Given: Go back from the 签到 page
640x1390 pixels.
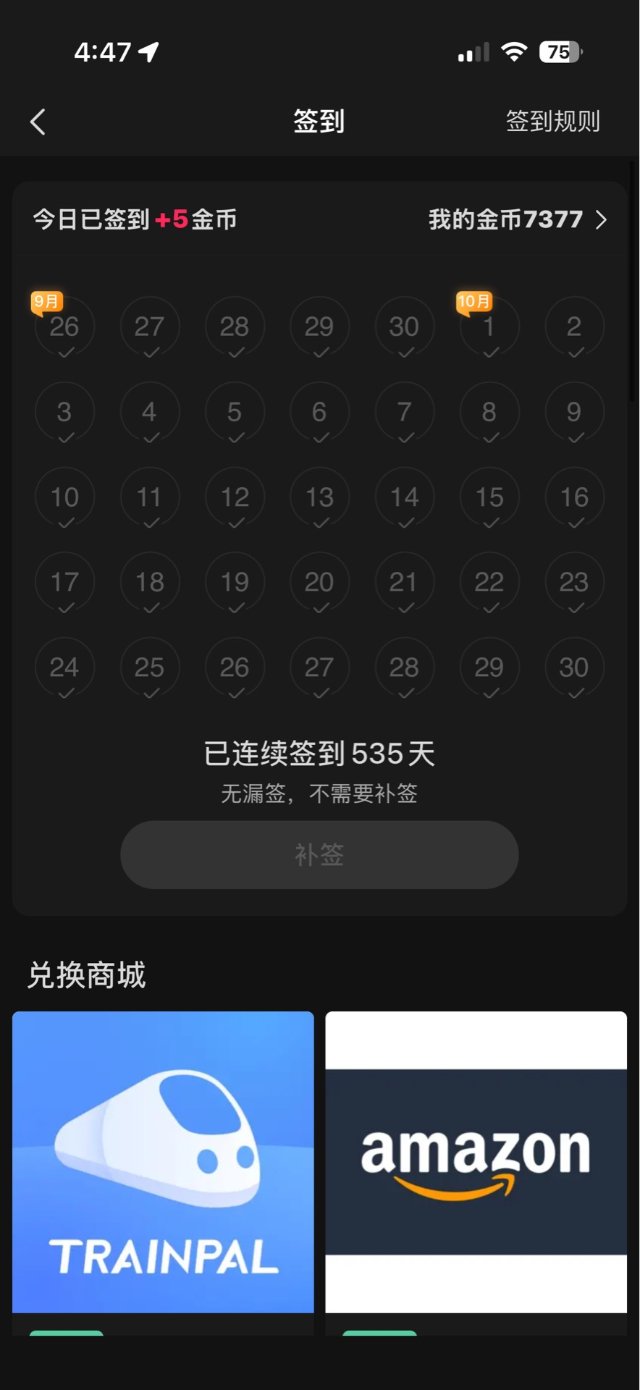Looking at the screenshot, I should click(38, 122).
